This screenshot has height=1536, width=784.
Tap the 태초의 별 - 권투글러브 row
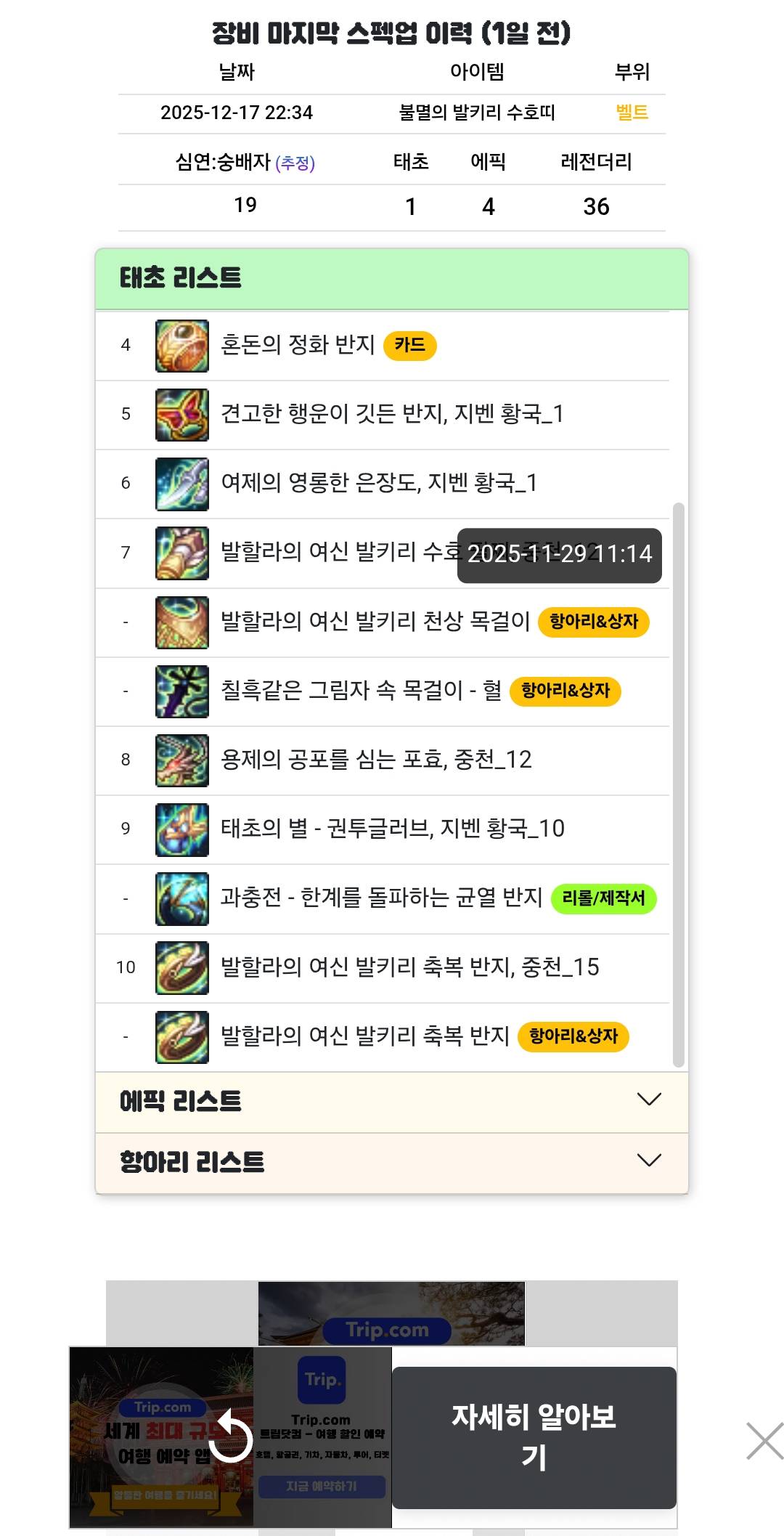(x=392, y=829)
